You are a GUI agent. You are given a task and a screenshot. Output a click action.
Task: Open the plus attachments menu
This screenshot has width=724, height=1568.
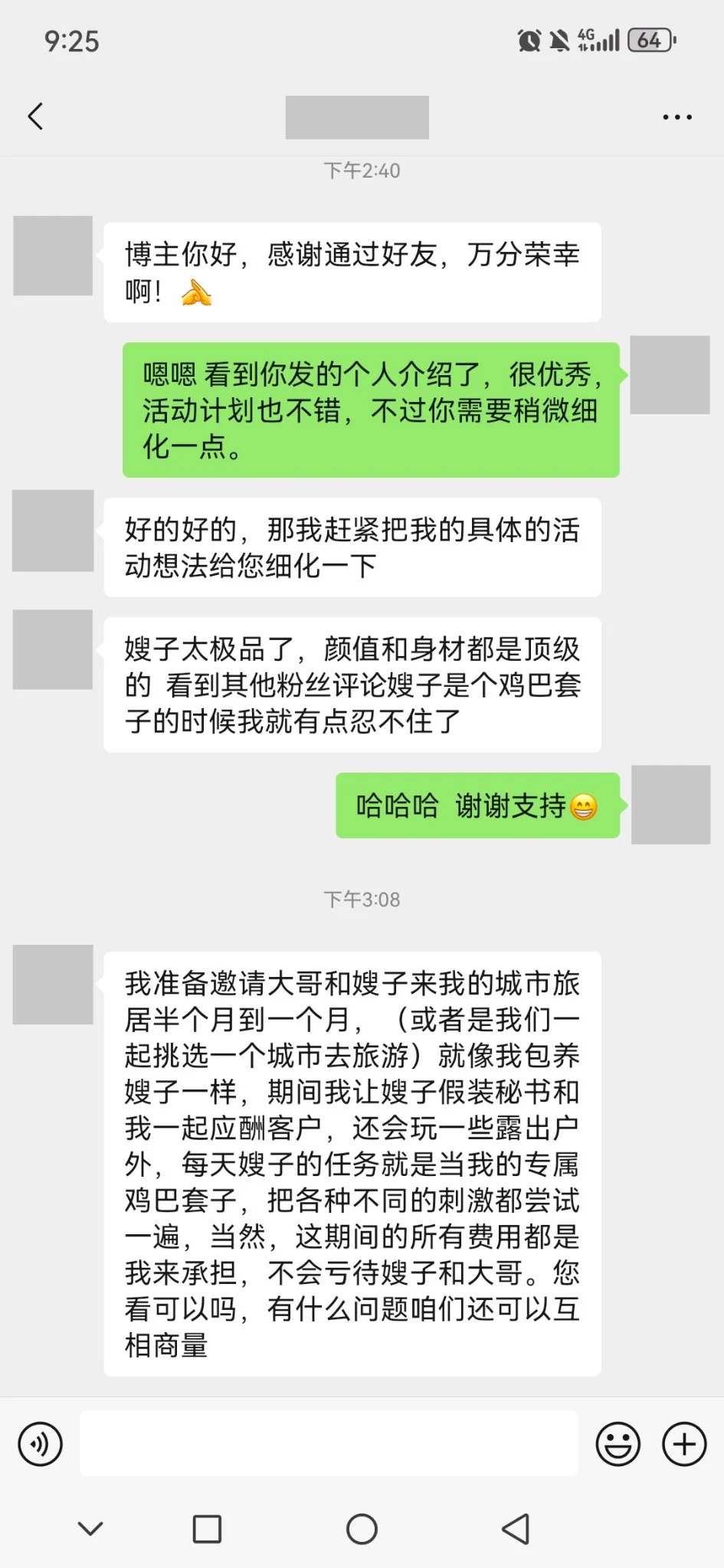click(684, 1444)
